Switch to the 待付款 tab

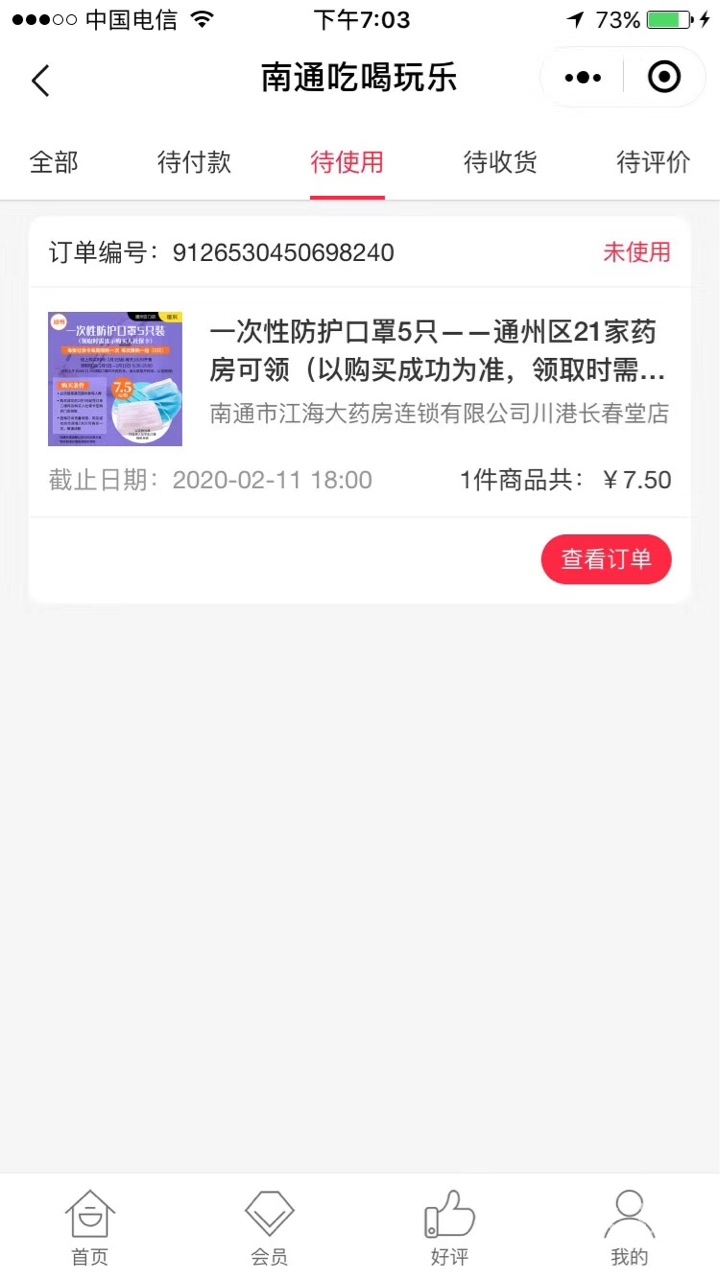194,162
